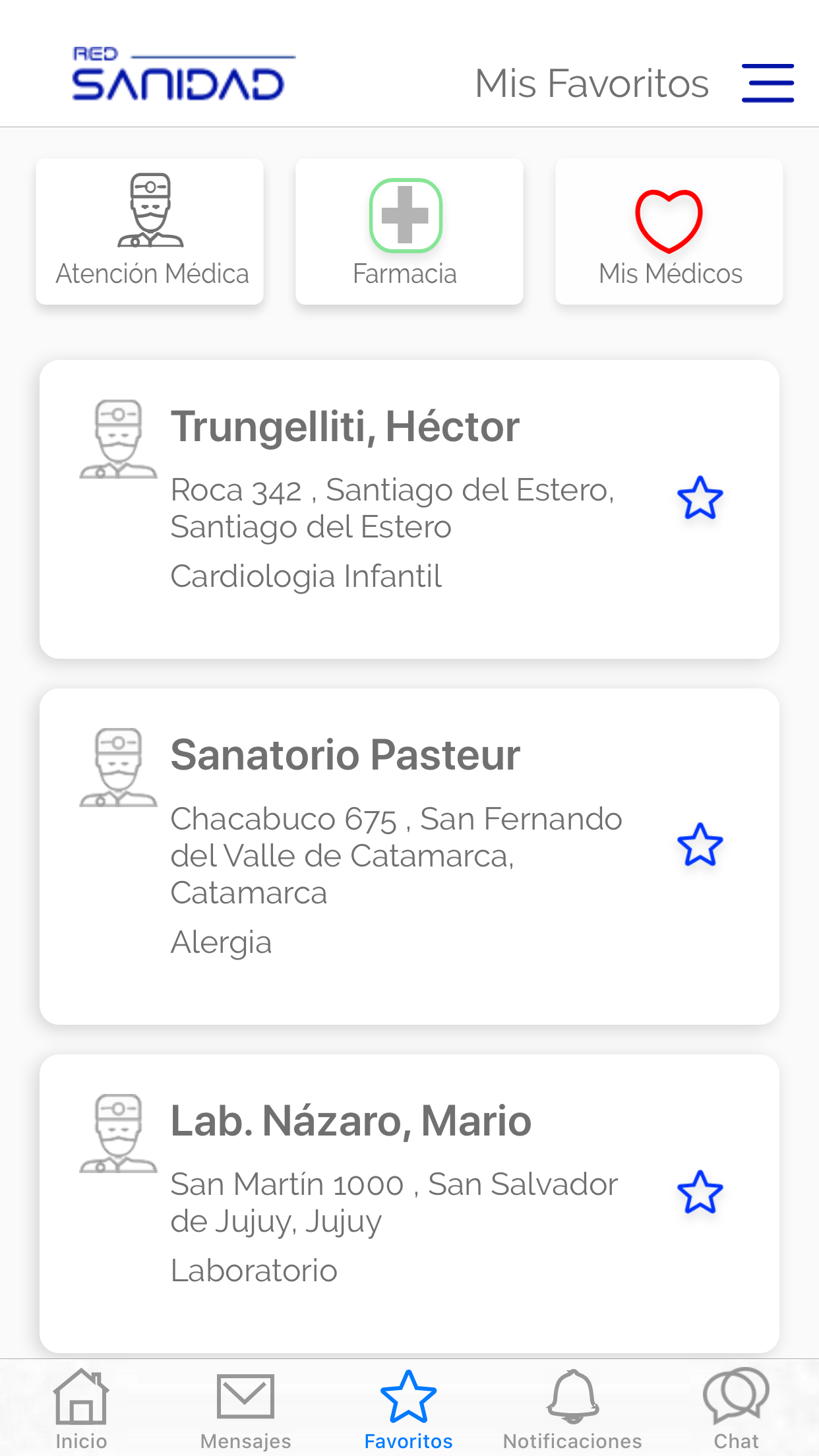This screenshot has height=1456, width=819.
Task: Toggle favorite star for Trungelliti, Héctor
Action: [700, 499]
